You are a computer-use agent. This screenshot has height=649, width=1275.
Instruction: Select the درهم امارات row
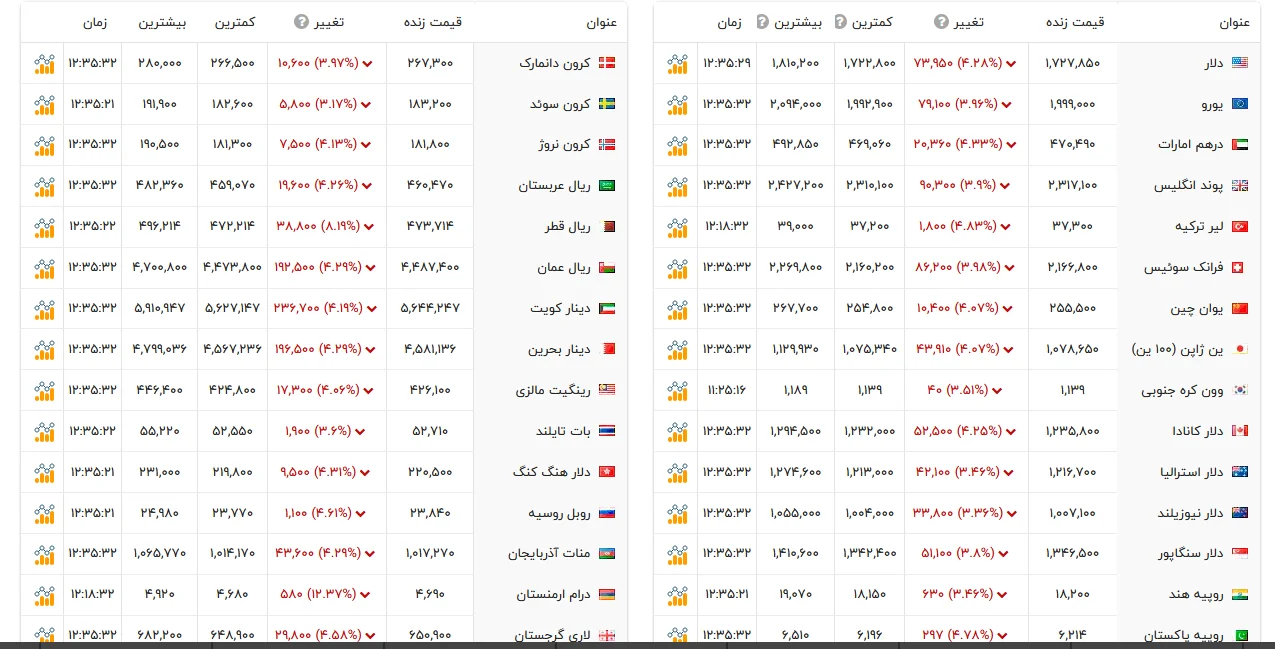coord(957,145)
